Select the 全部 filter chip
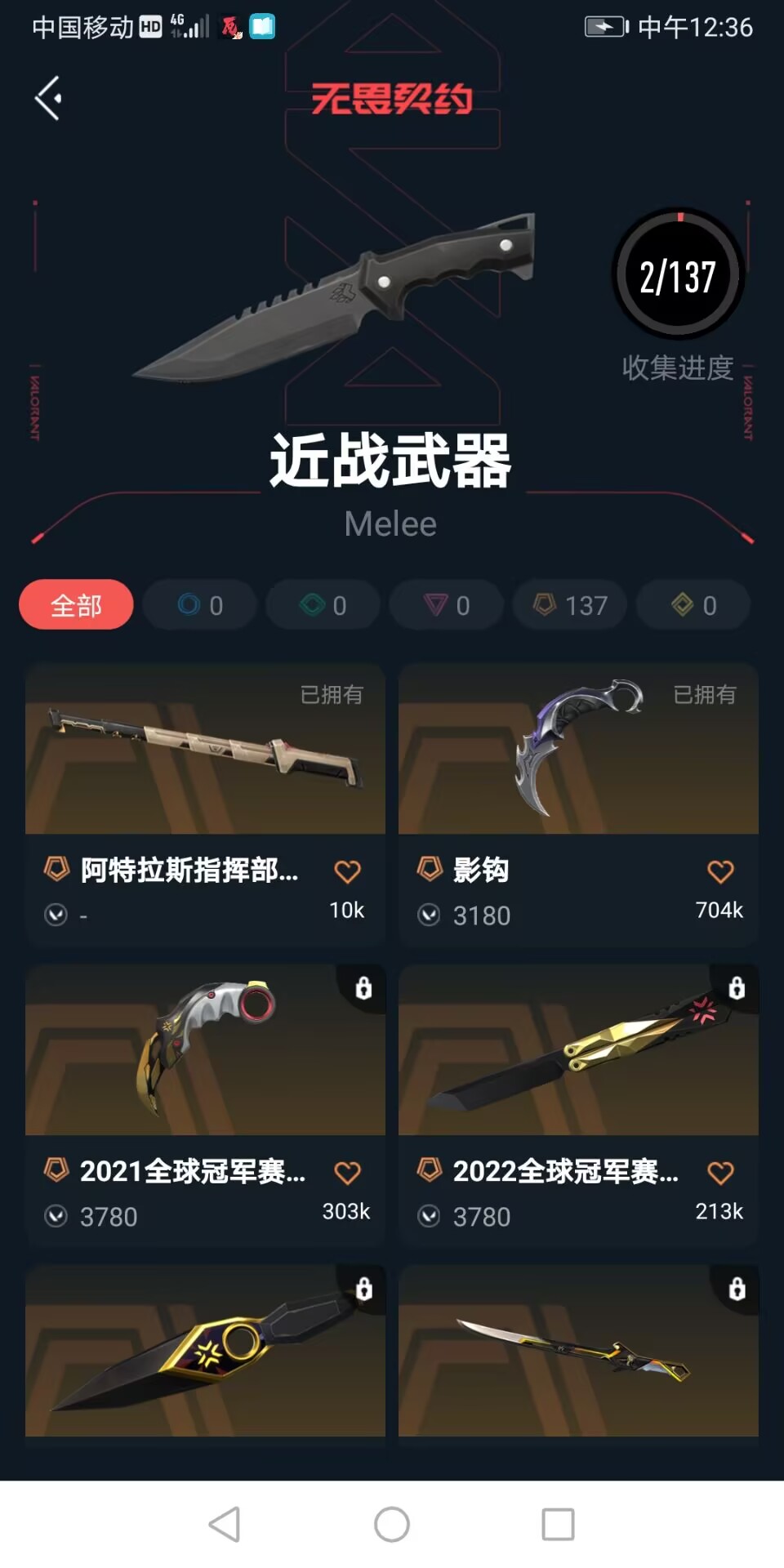 tap(76, 605)
